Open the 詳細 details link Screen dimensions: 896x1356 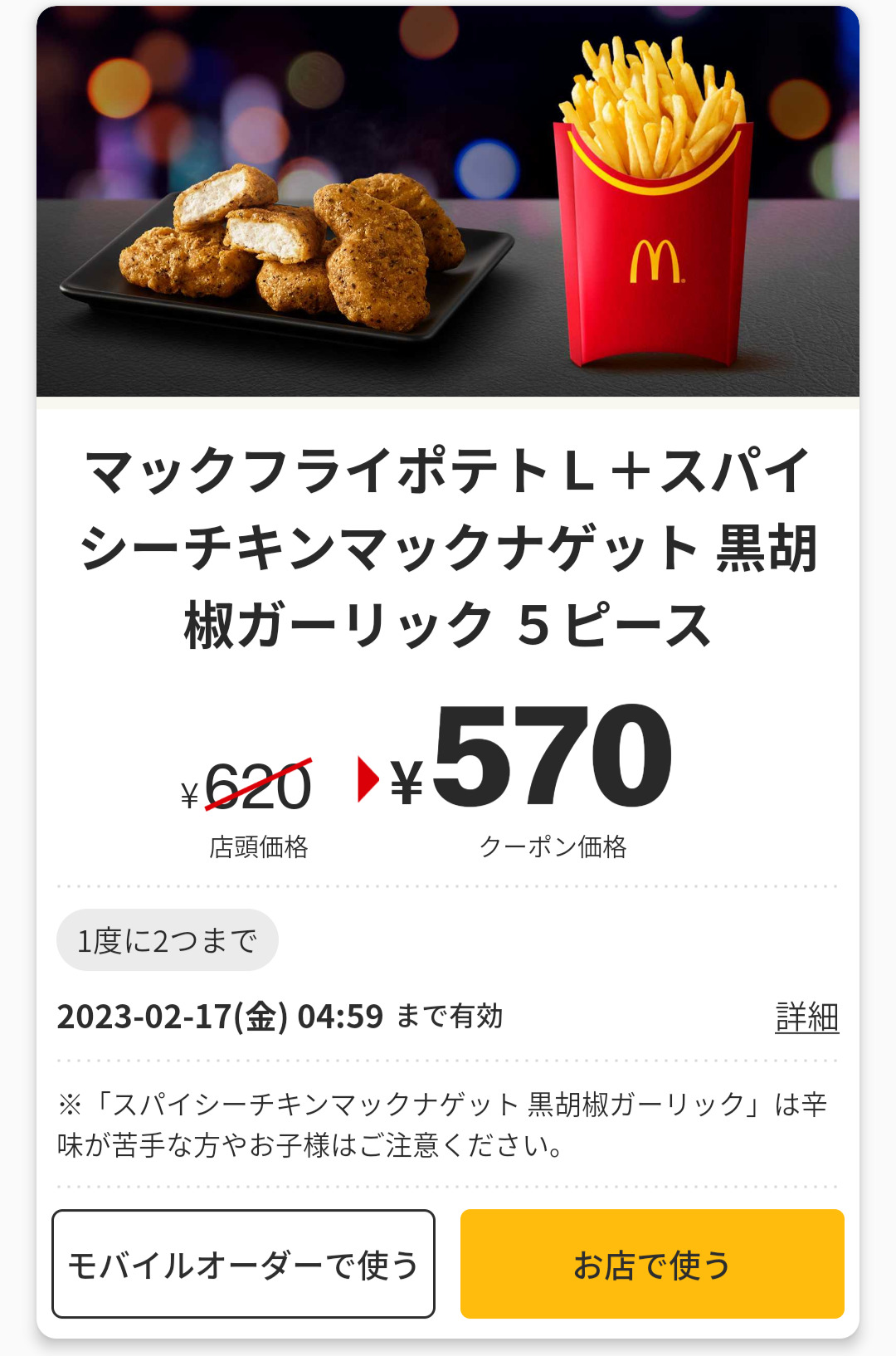coord(806,1017)
